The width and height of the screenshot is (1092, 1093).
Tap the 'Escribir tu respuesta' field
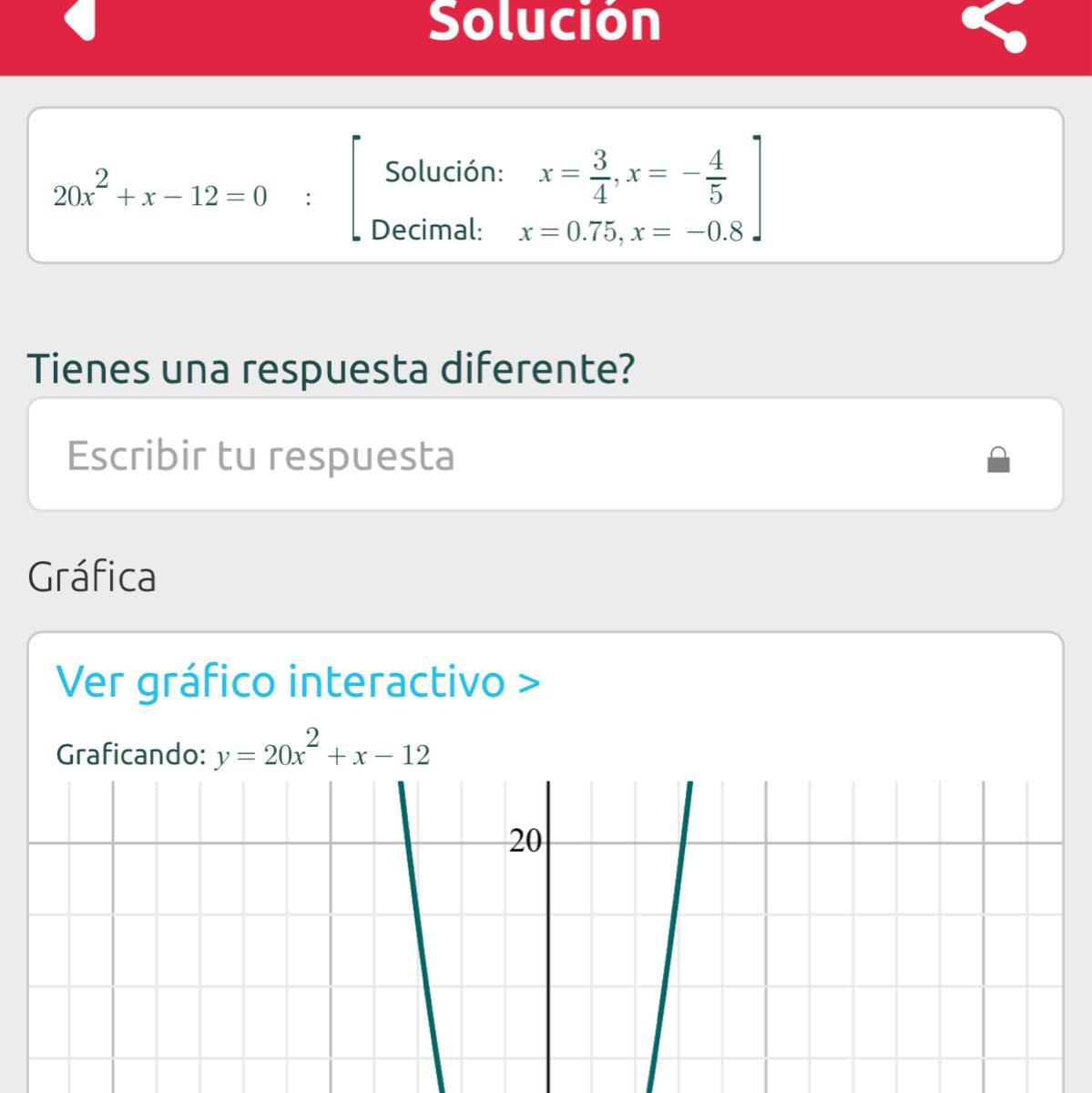(x=510, y=455)
